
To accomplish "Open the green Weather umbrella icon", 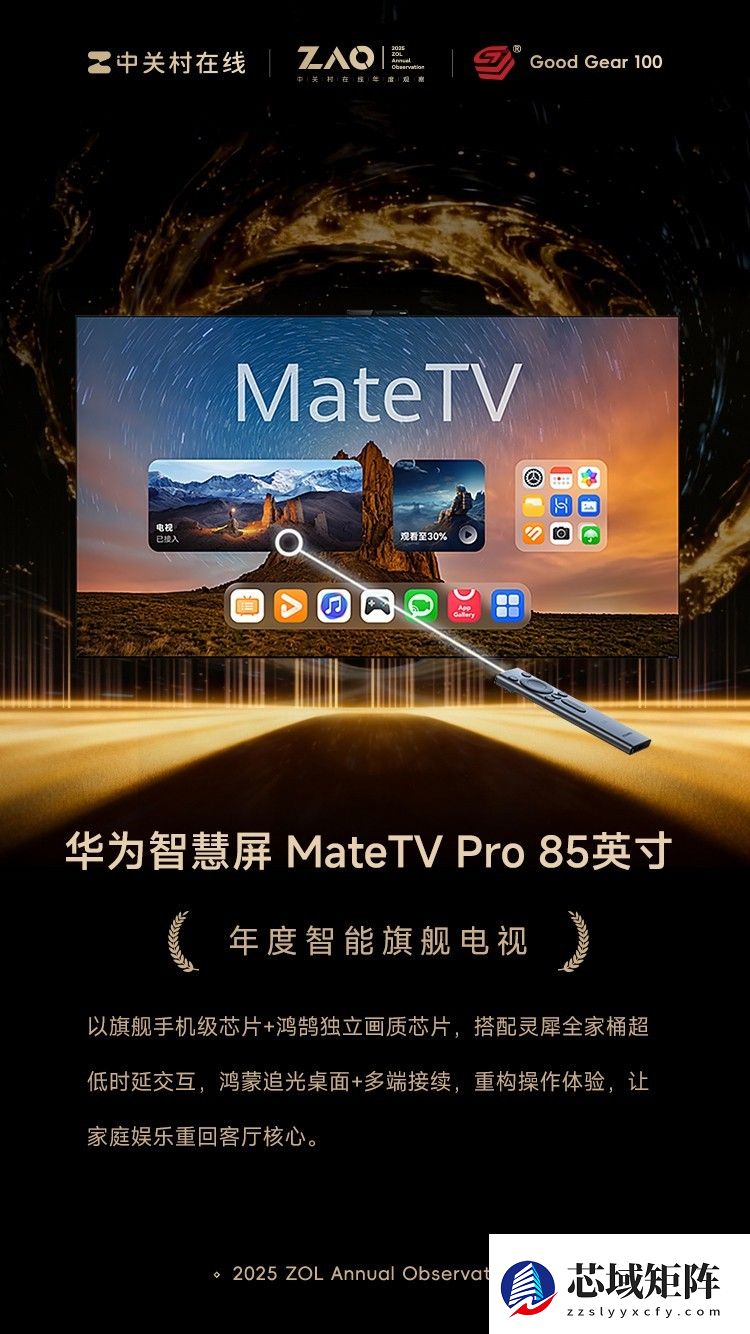I will [x=588, y=534].
